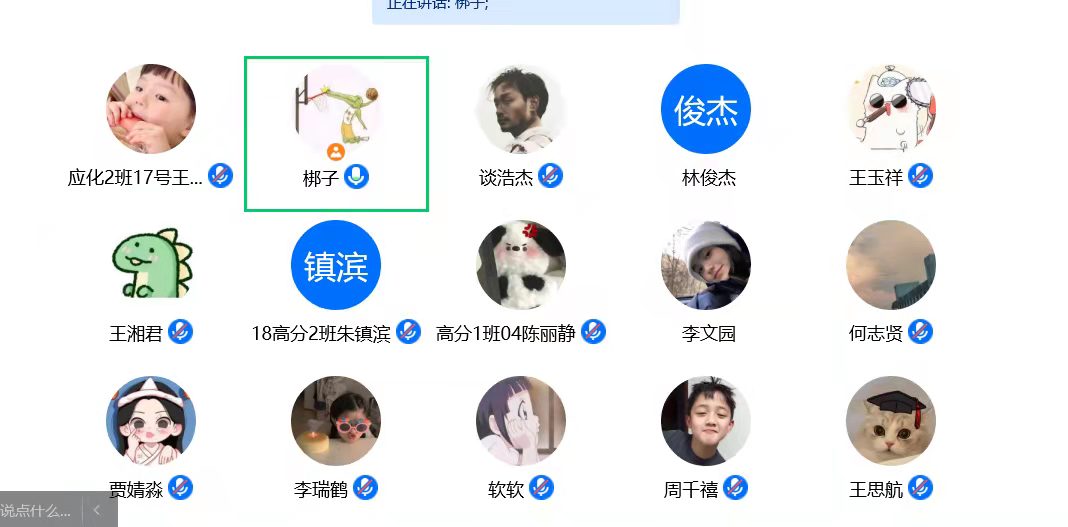The image size is (1068, 527).
Task: Collapse the chat input arrow
Action: point(97,510)
